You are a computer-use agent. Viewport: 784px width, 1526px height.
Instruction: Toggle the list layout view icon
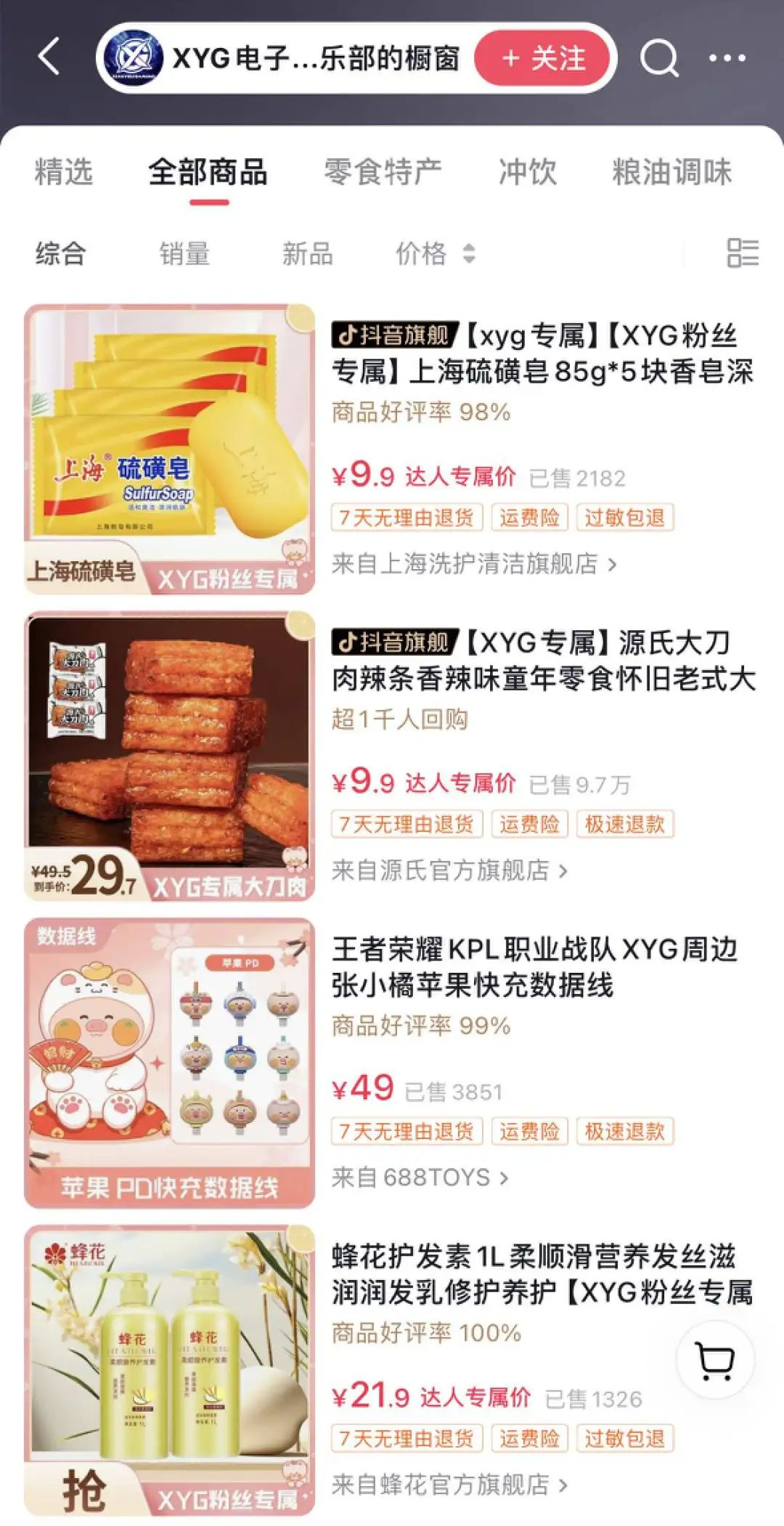tap(742, 253)
